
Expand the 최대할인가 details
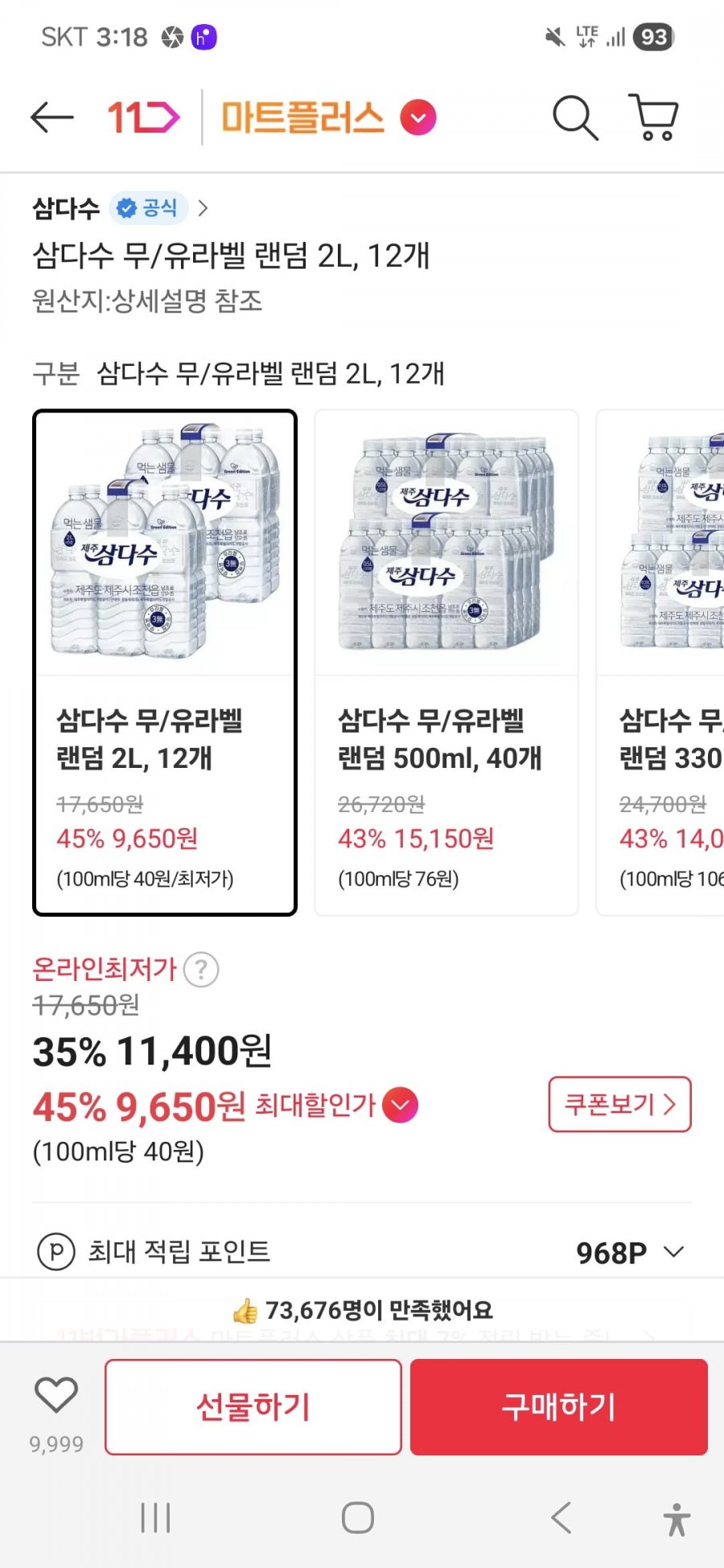pos(400,1105)
